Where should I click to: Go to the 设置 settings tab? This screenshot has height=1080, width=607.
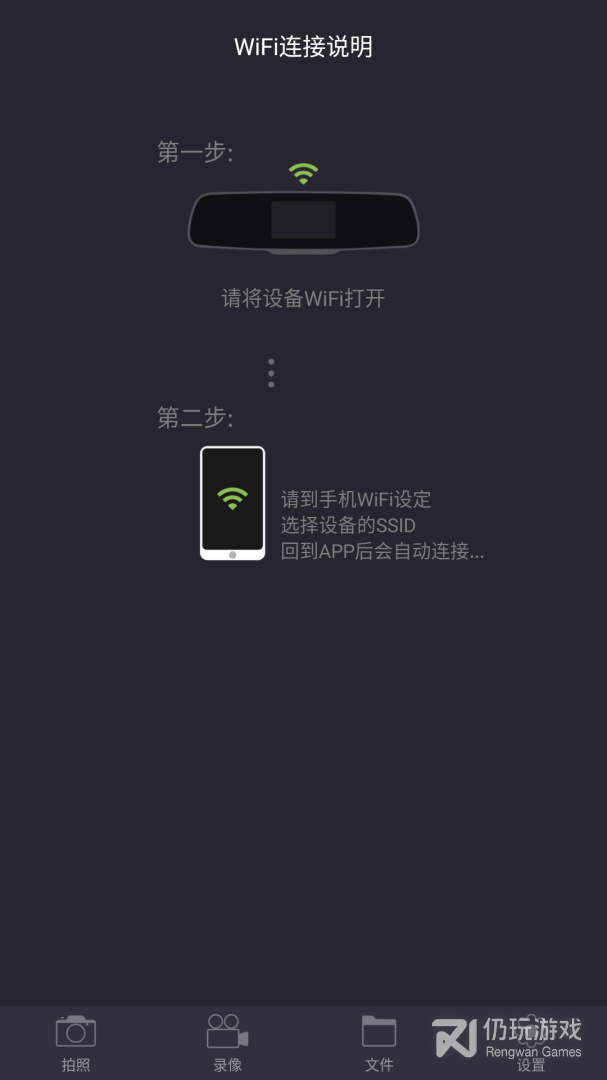[x=531, y=1043]
